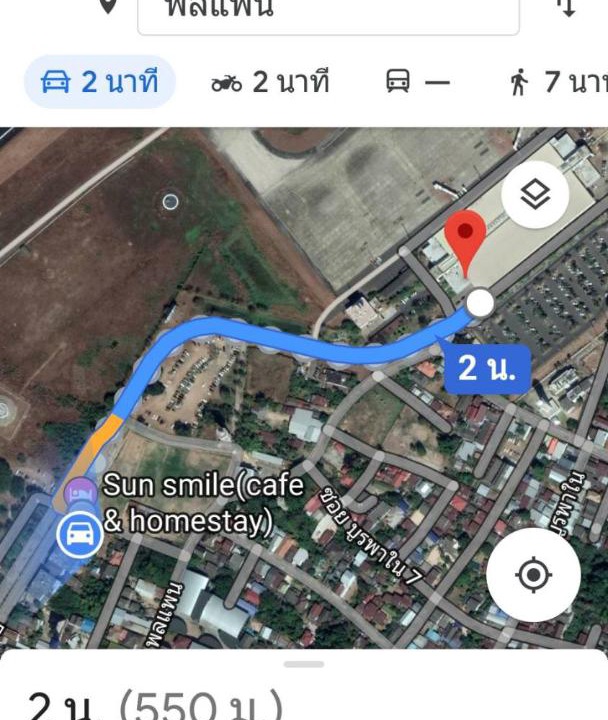This screenshot has width=608, height=720.
Task: Center map on my location
Action: 533,575
